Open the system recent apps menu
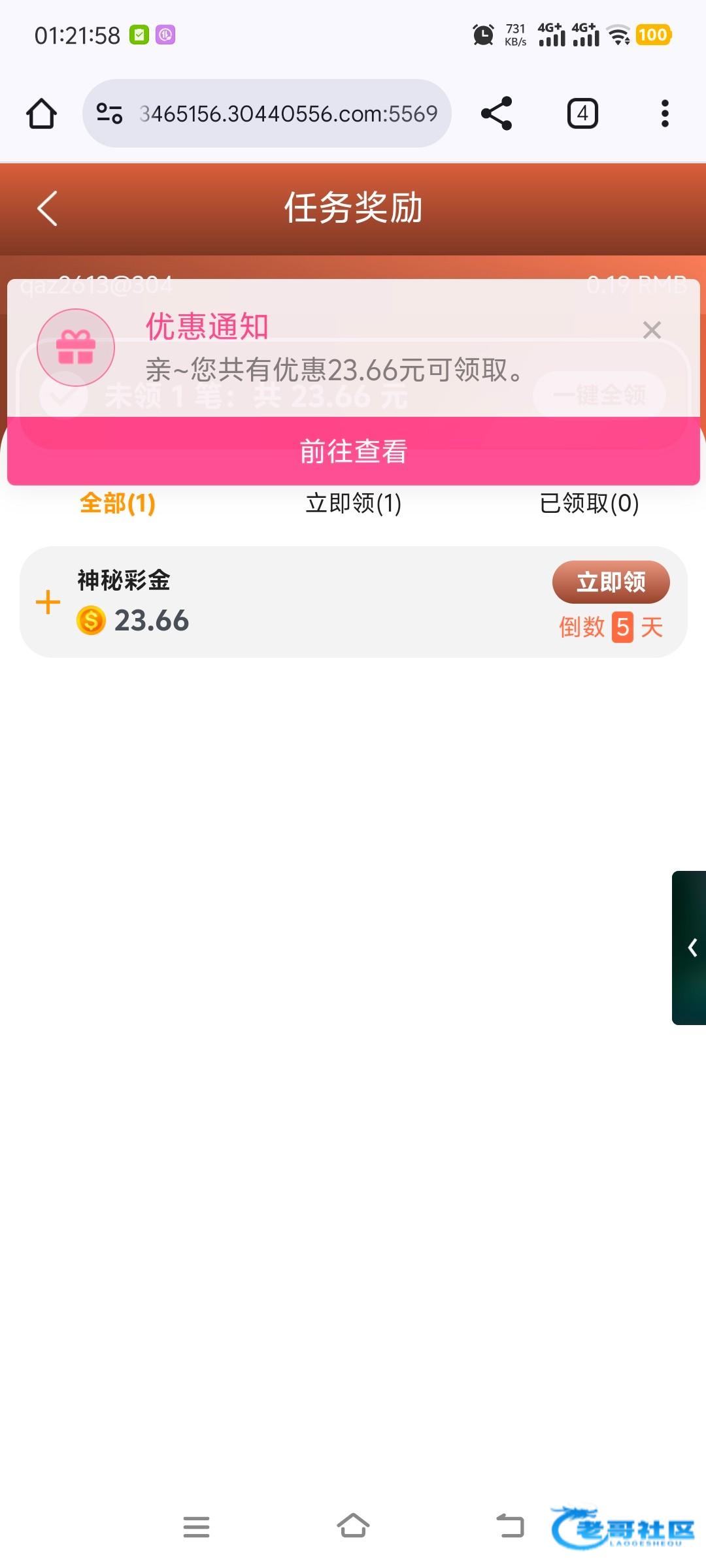 [x=196, y=1527]
